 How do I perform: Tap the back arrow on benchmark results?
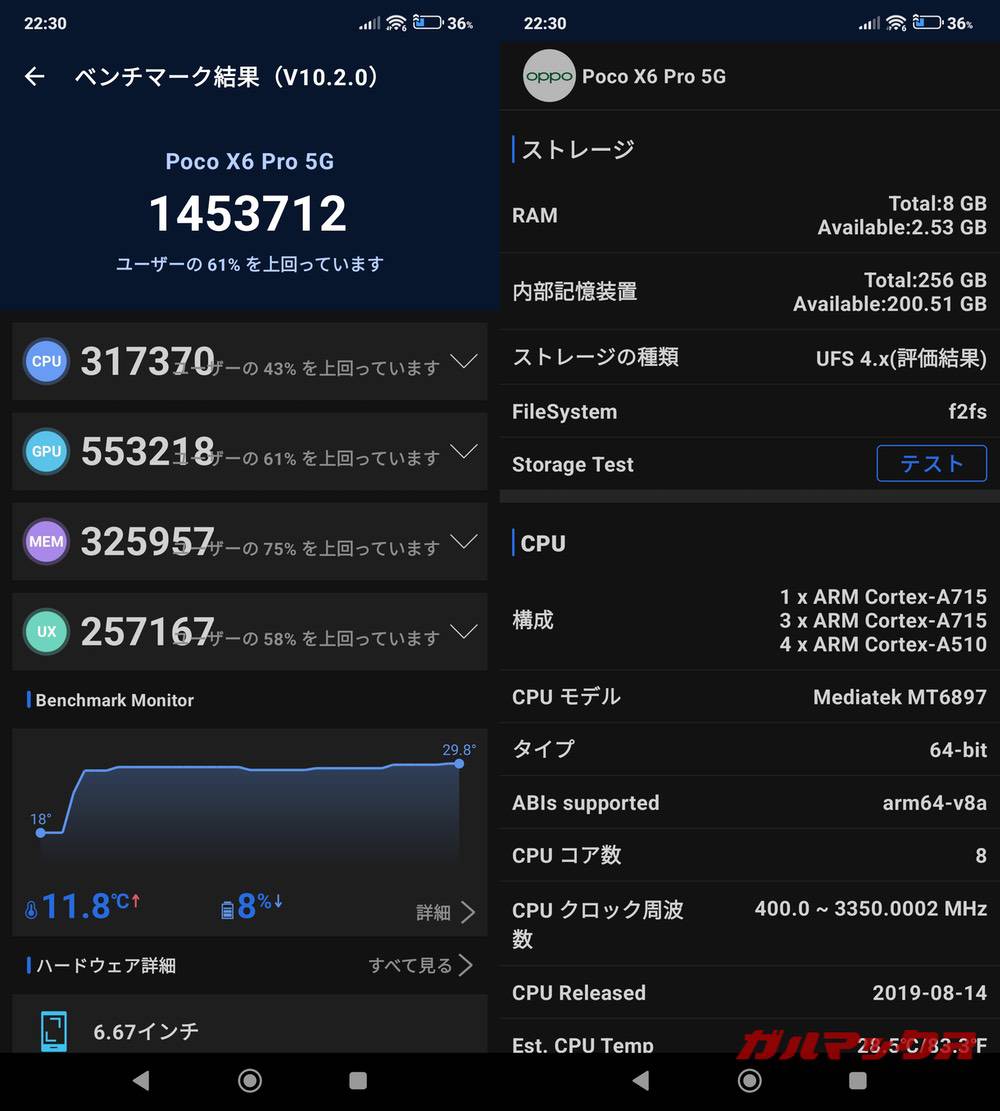(34, 76)
